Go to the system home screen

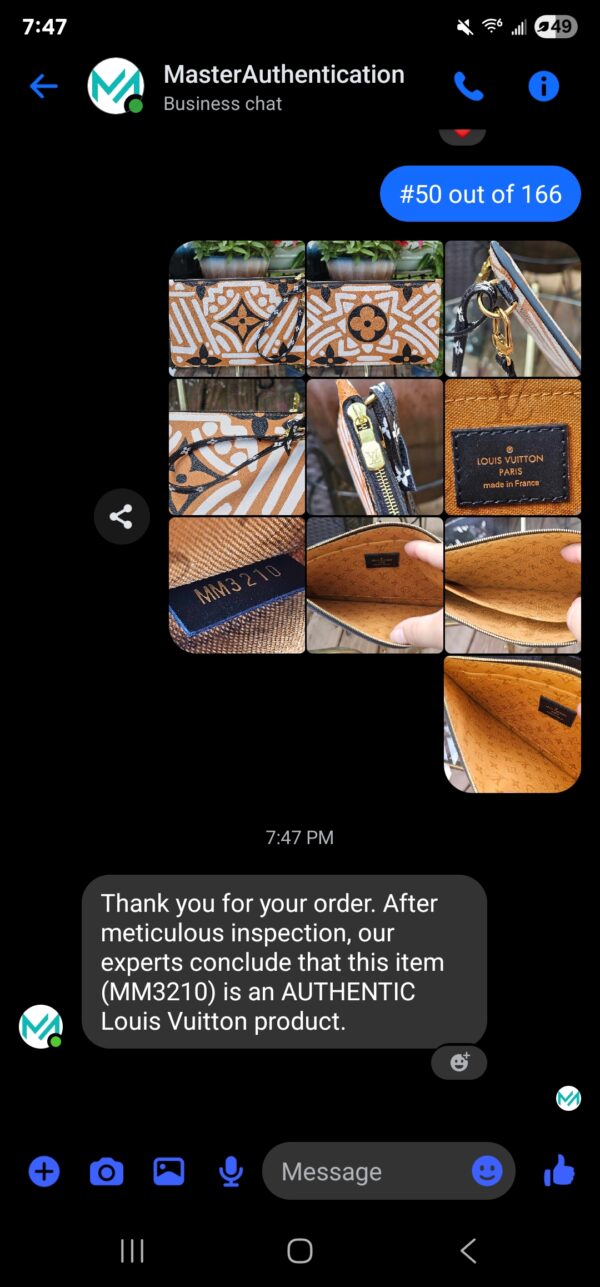(299, 1250)
